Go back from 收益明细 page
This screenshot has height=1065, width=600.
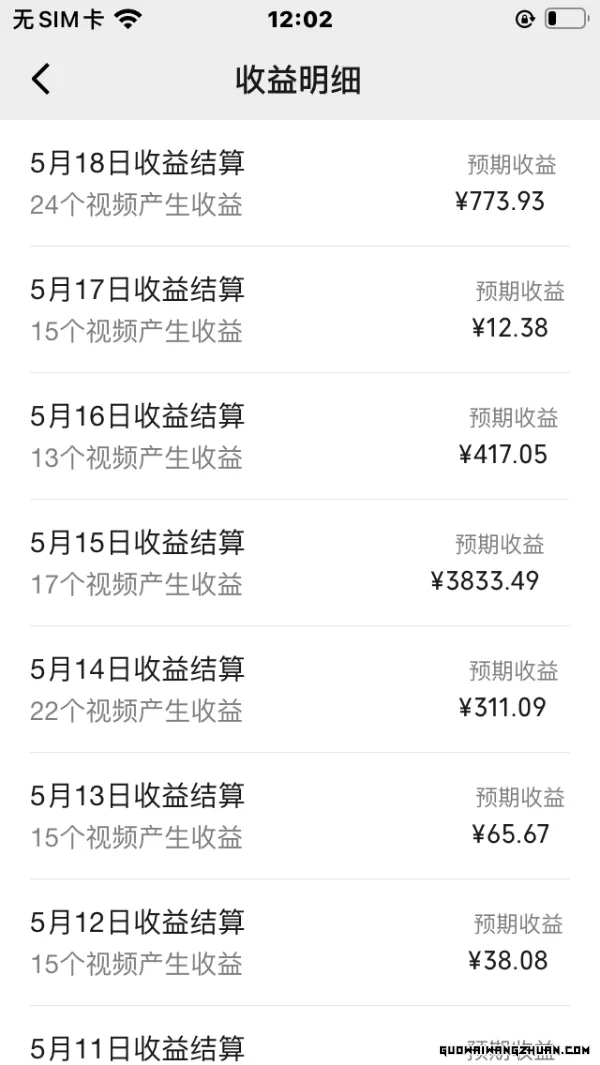point(41,79)
